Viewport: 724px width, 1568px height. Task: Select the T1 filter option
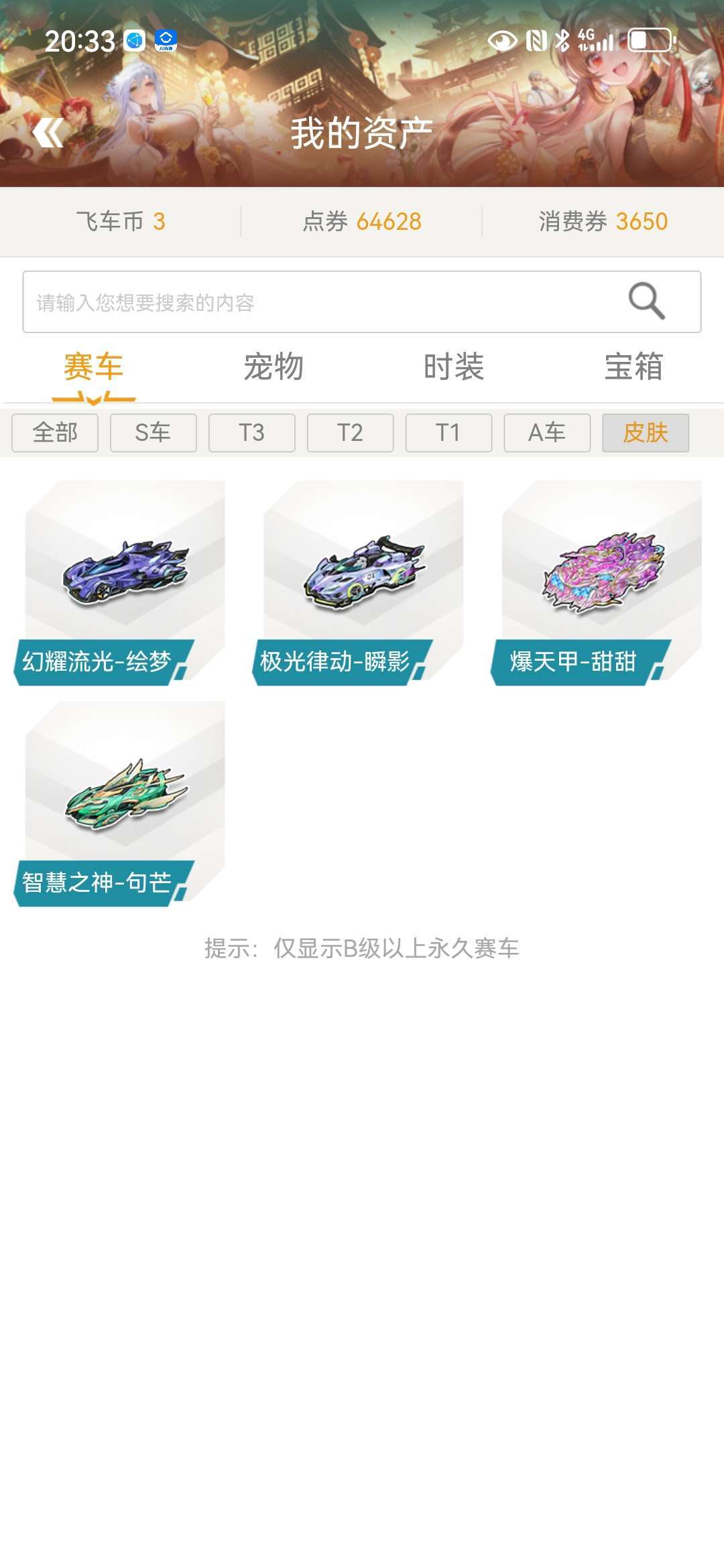[x=448, y=433]
